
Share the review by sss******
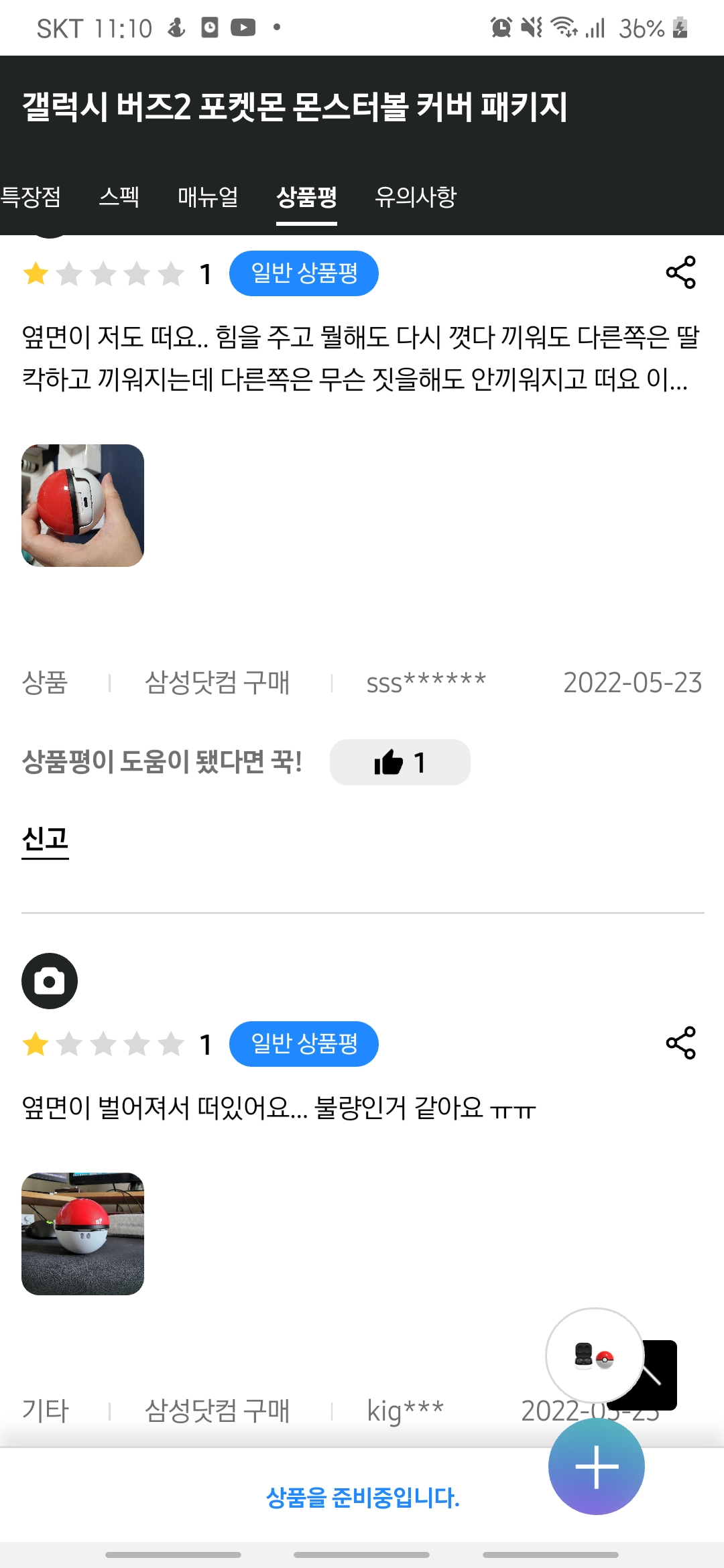tap(680, 273)
